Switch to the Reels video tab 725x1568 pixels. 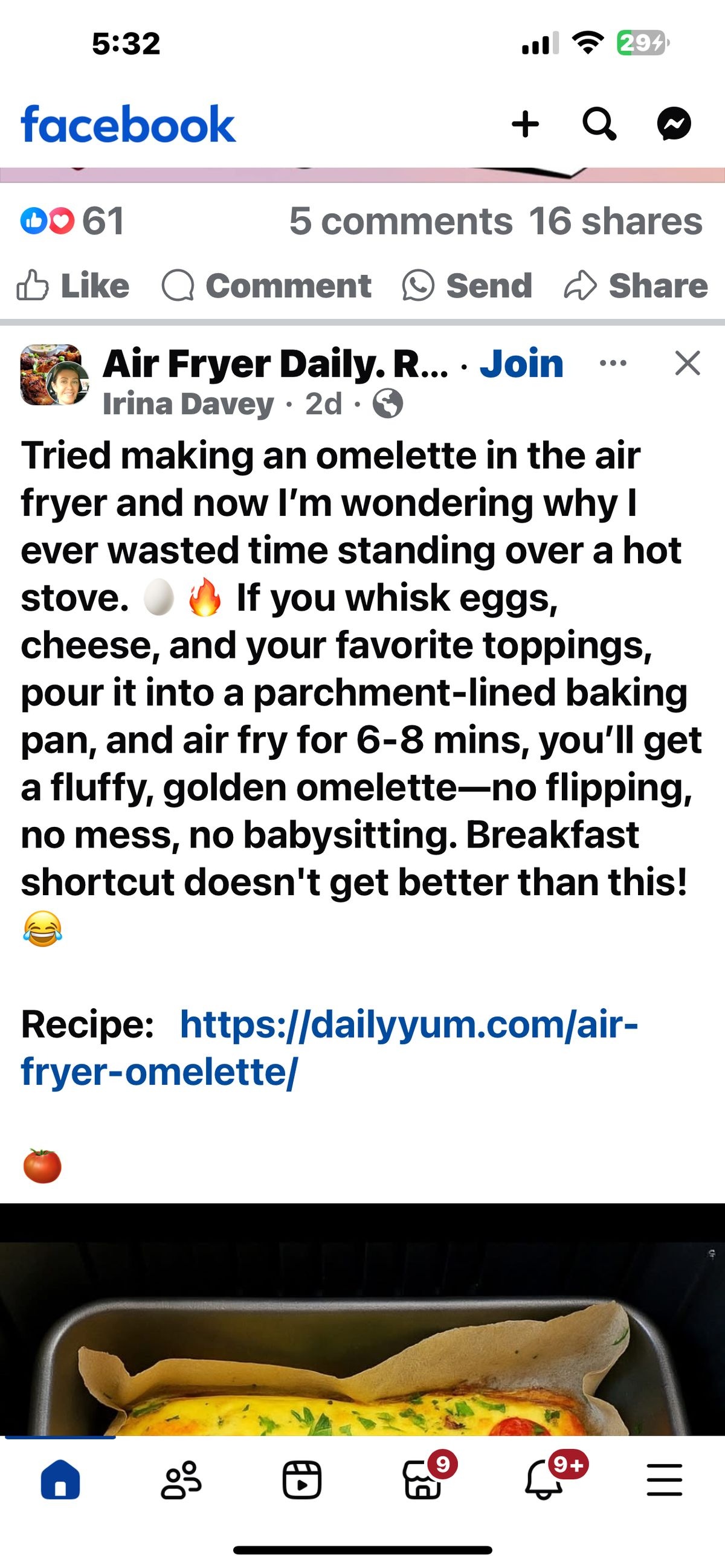301,1480
